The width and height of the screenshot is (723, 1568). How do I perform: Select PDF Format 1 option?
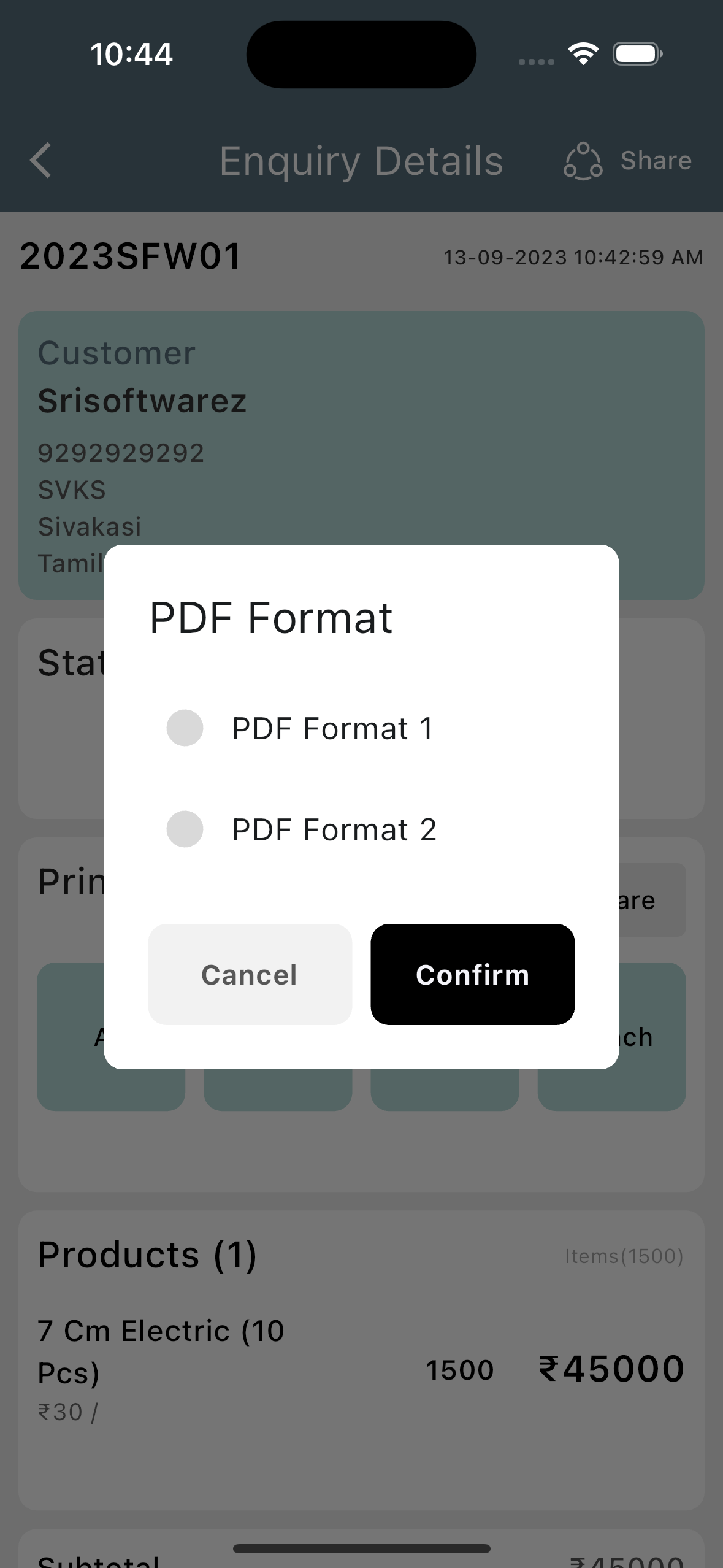[185, 728]
